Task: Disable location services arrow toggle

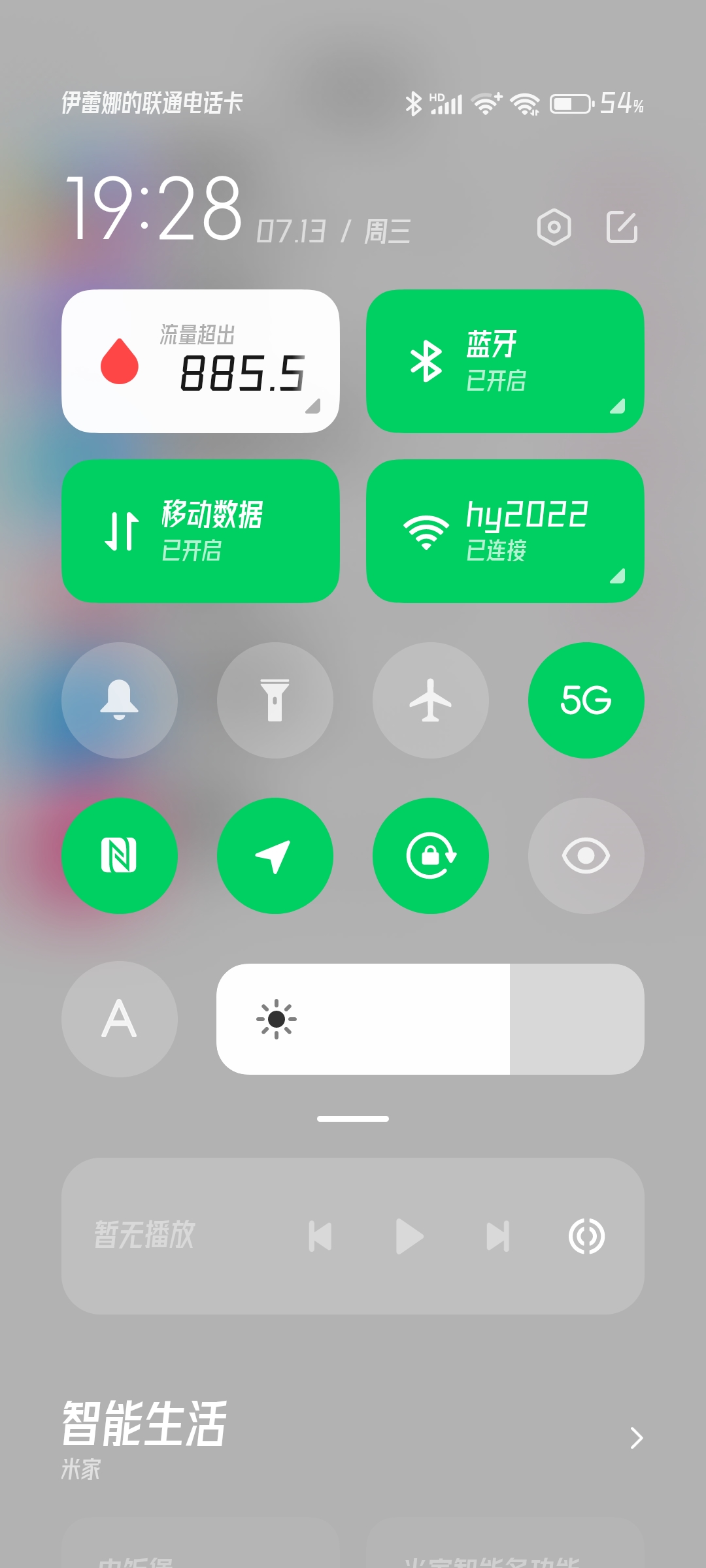Action: tap(275, 856)
